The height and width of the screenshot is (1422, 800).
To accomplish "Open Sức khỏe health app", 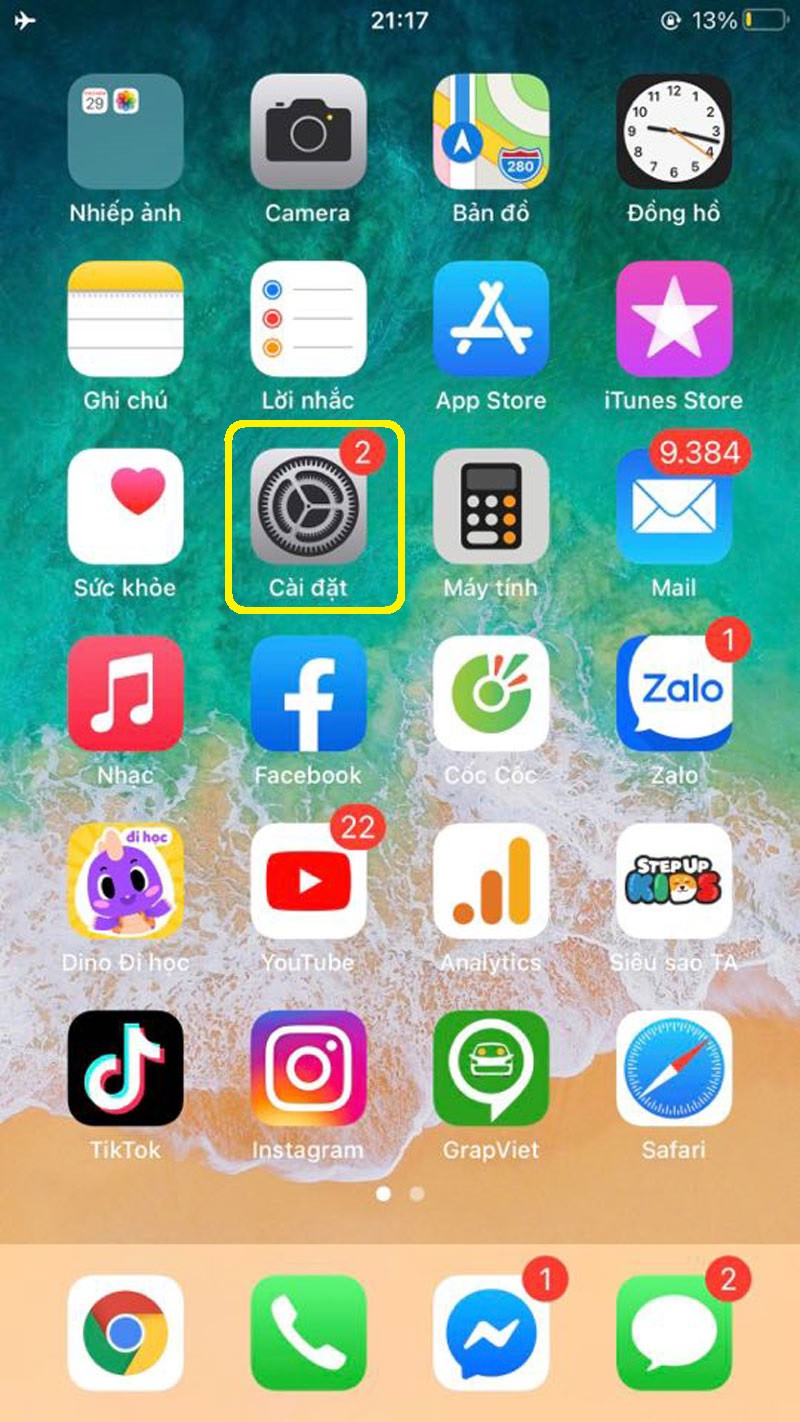I will click(125, 507).
